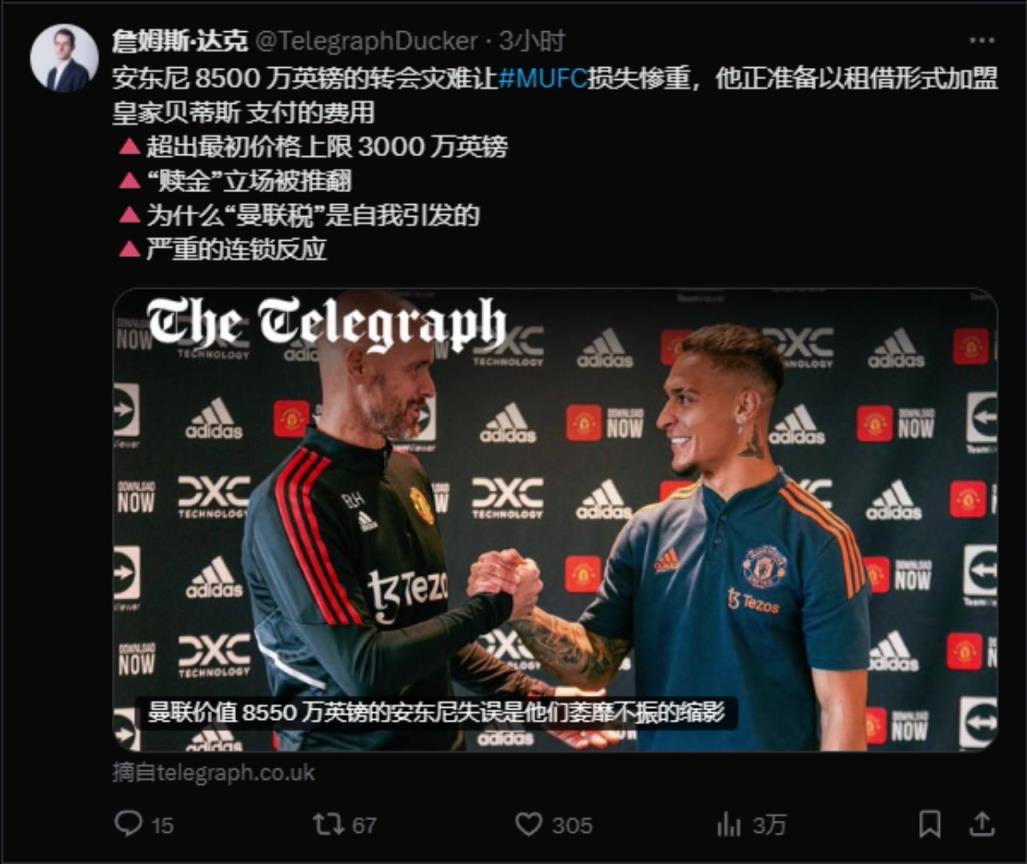Open 詹姆斯·达克's profile picture
The image size is (1027, 864).
point(64,58)
